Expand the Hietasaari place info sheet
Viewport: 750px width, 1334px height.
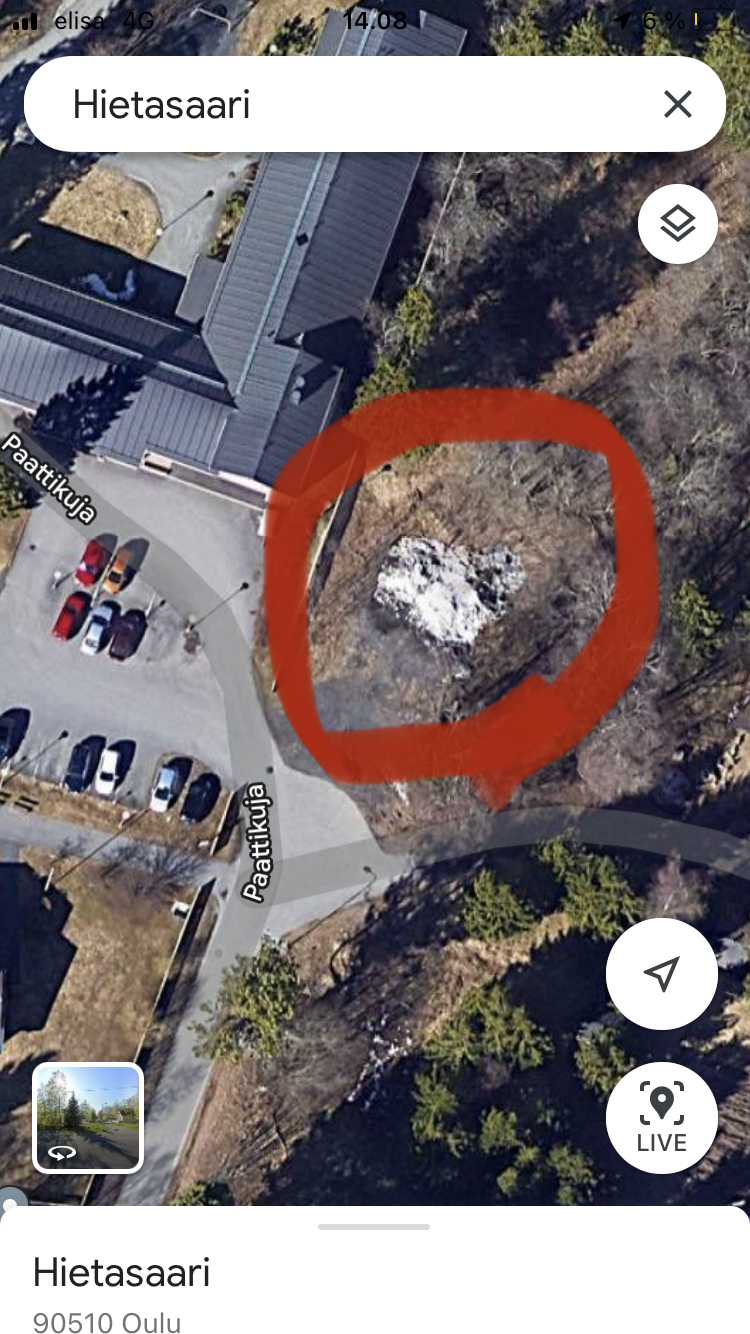pos(374,1226)
